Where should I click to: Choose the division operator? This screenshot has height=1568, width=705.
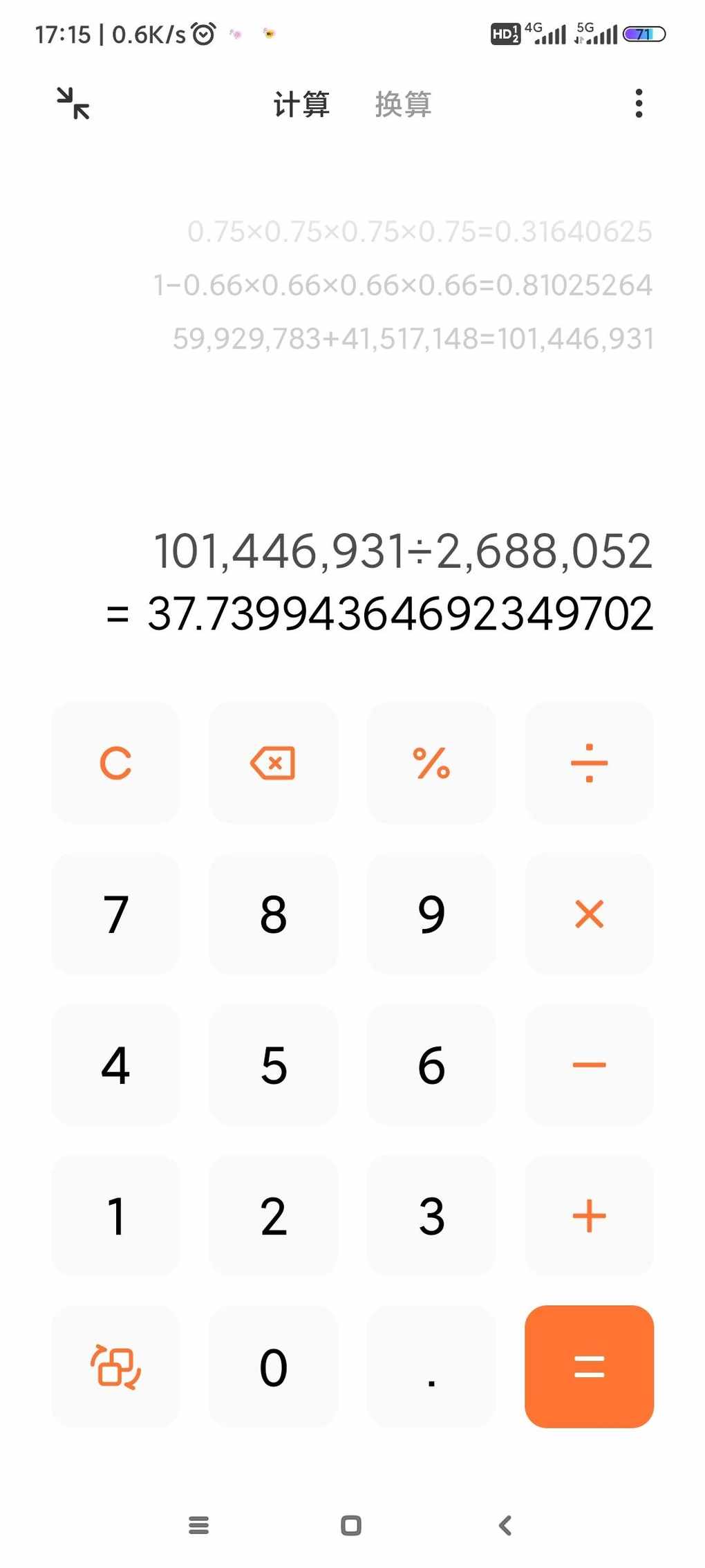tap(589, 763)
